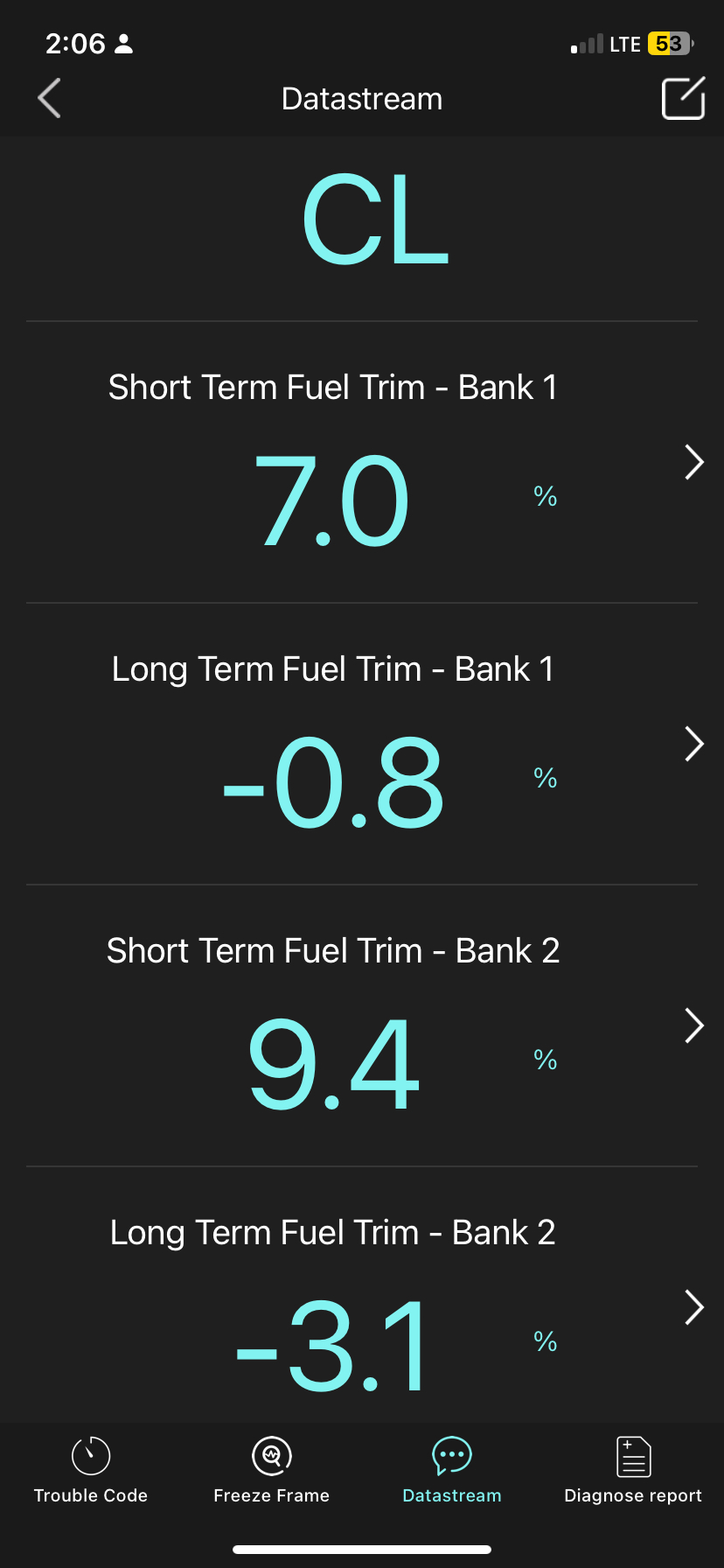The width and height of the screenshot is (724, 1568).
Task: Open Long Term Fuel Trim - Bank 1 details
Action: 693,744
